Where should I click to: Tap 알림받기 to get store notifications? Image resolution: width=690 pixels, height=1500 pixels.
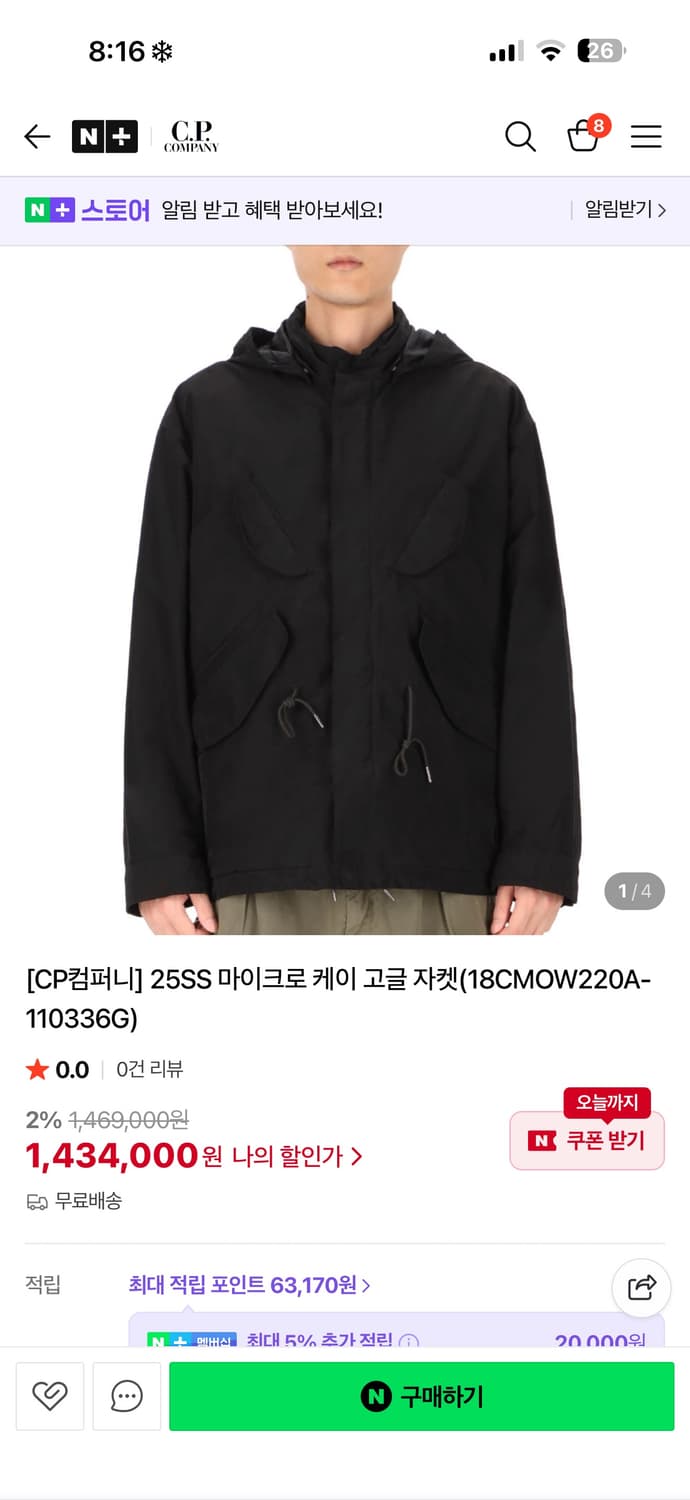[625, 210]
